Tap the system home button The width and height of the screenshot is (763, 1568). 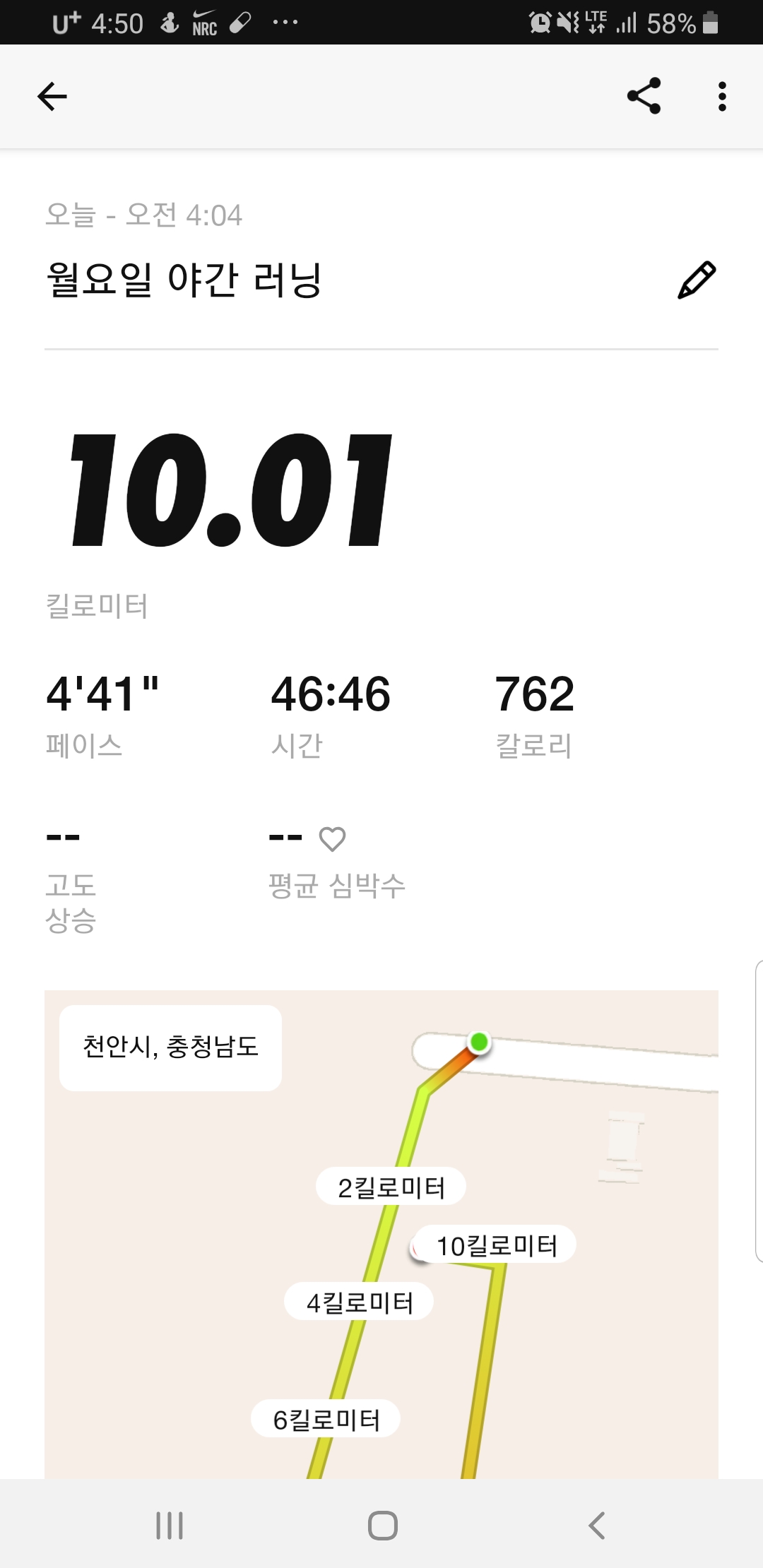coord(382,1526)
